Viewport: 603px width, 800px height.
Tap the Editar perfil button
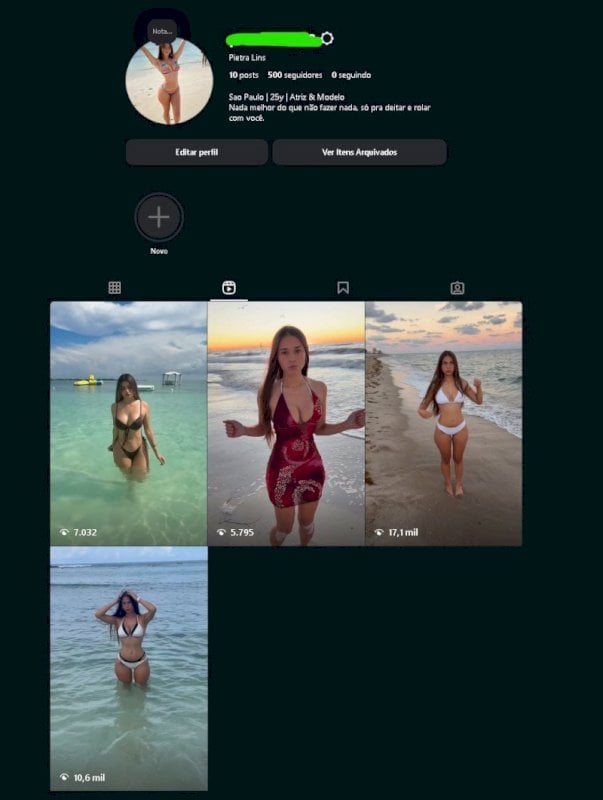pyautogui.click(x=196, y=152)
